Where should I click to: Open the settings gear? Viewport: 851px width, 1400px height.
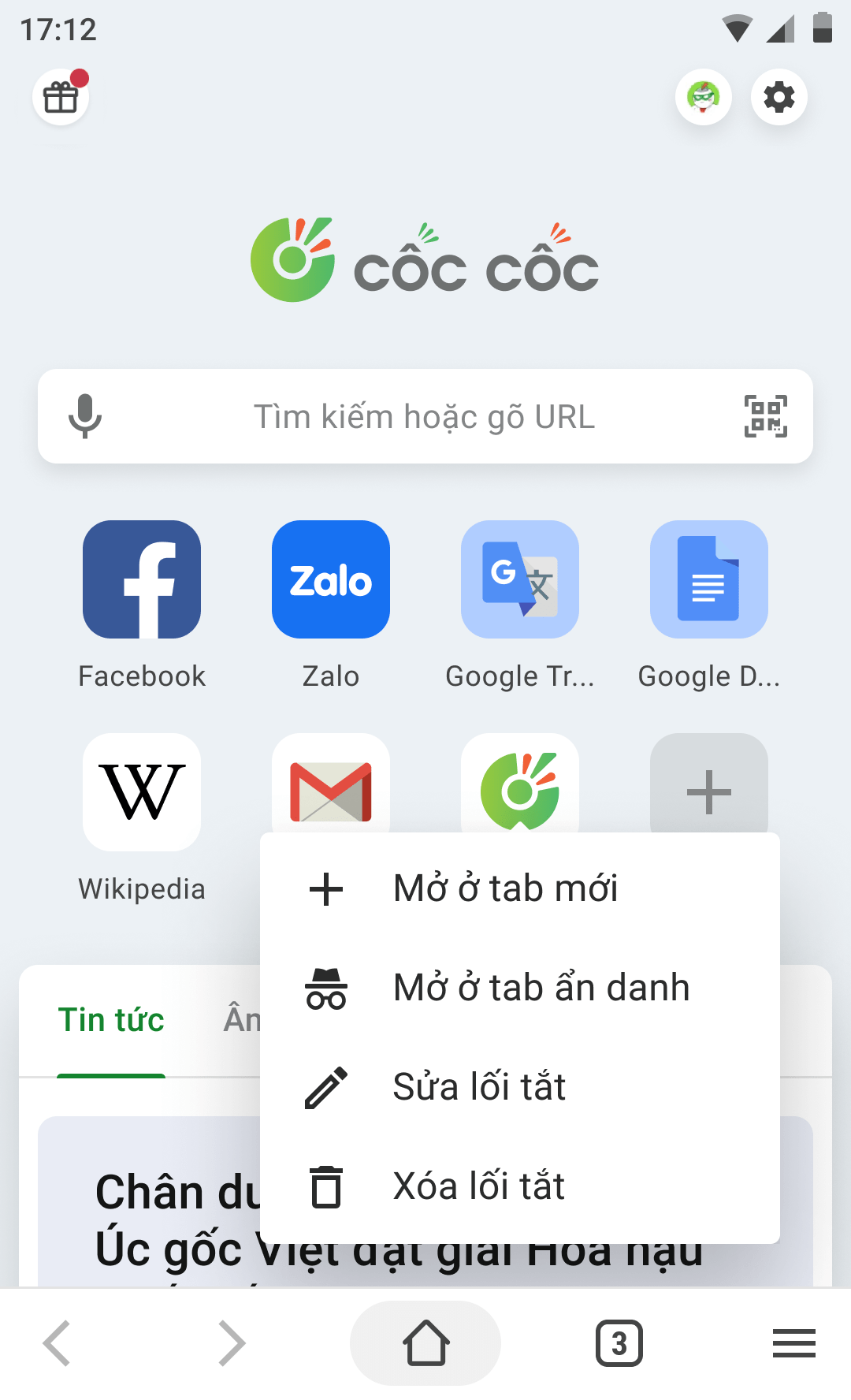click(779, 98)
